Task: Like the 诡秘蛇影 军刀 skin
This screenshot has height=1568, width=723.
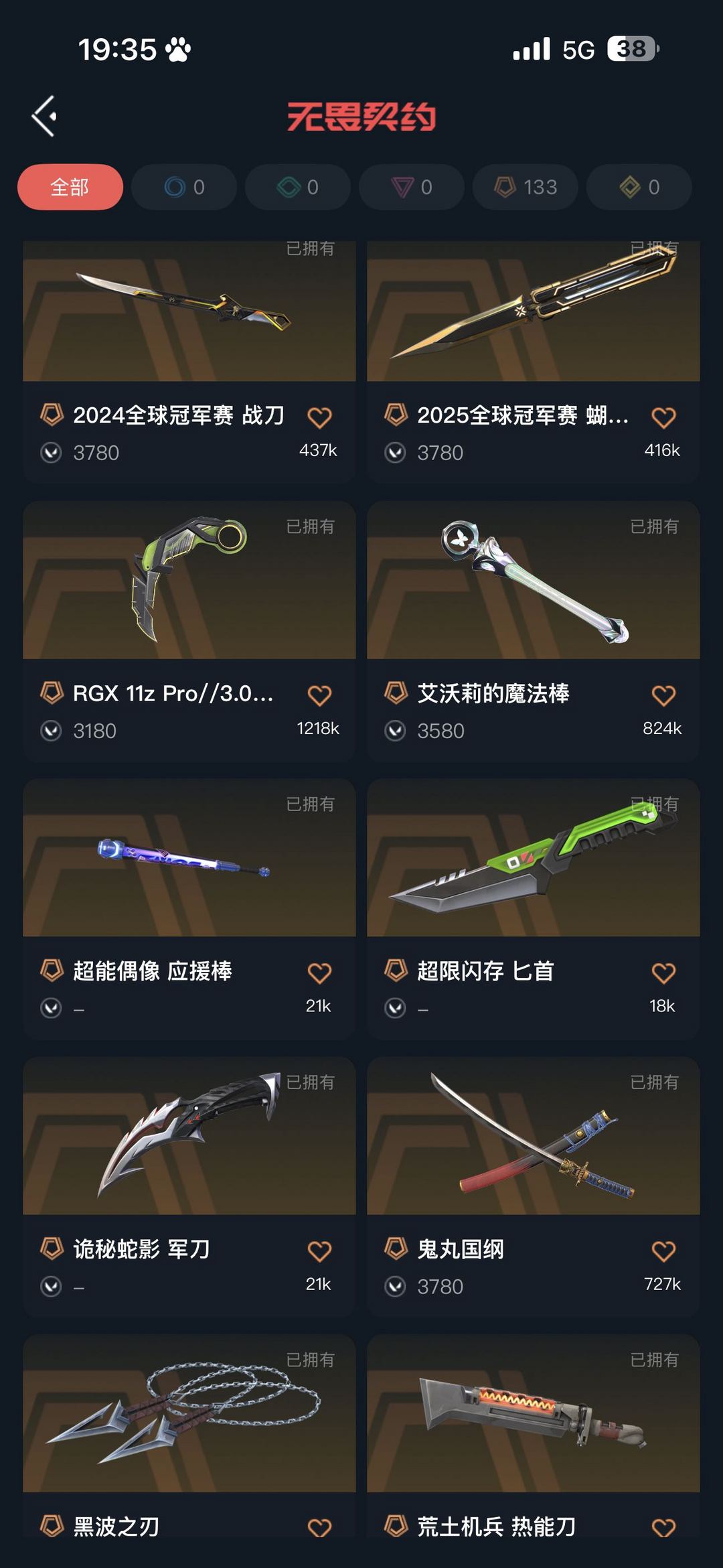Action: [x=319, y=1251]
